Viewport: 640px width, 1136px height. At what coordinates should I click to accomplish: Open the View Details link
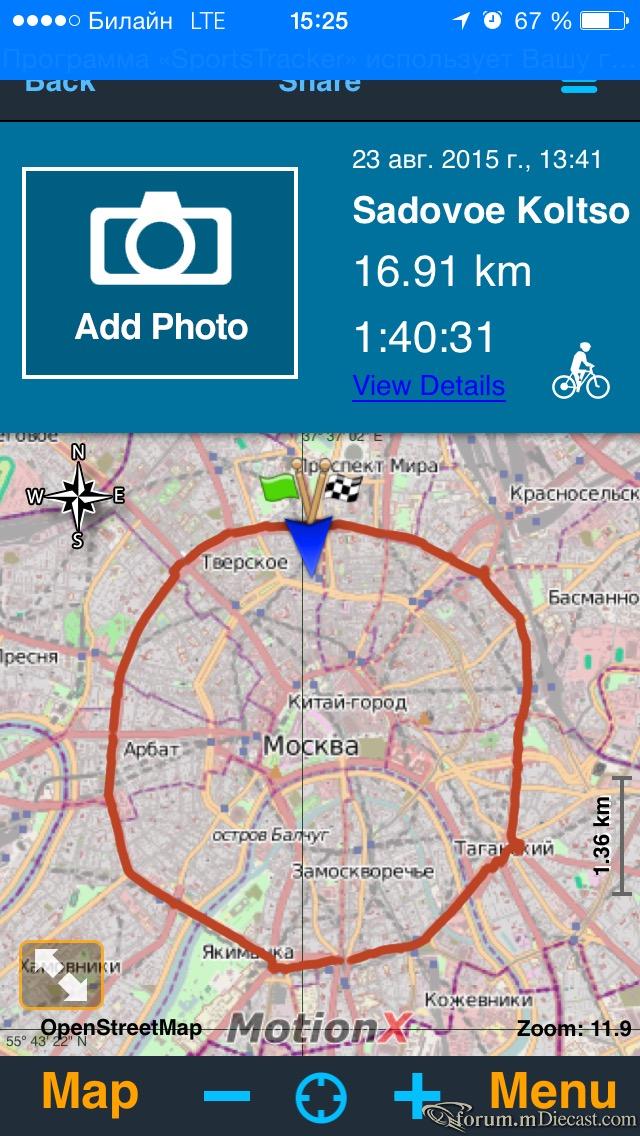[x=428, y=385]
